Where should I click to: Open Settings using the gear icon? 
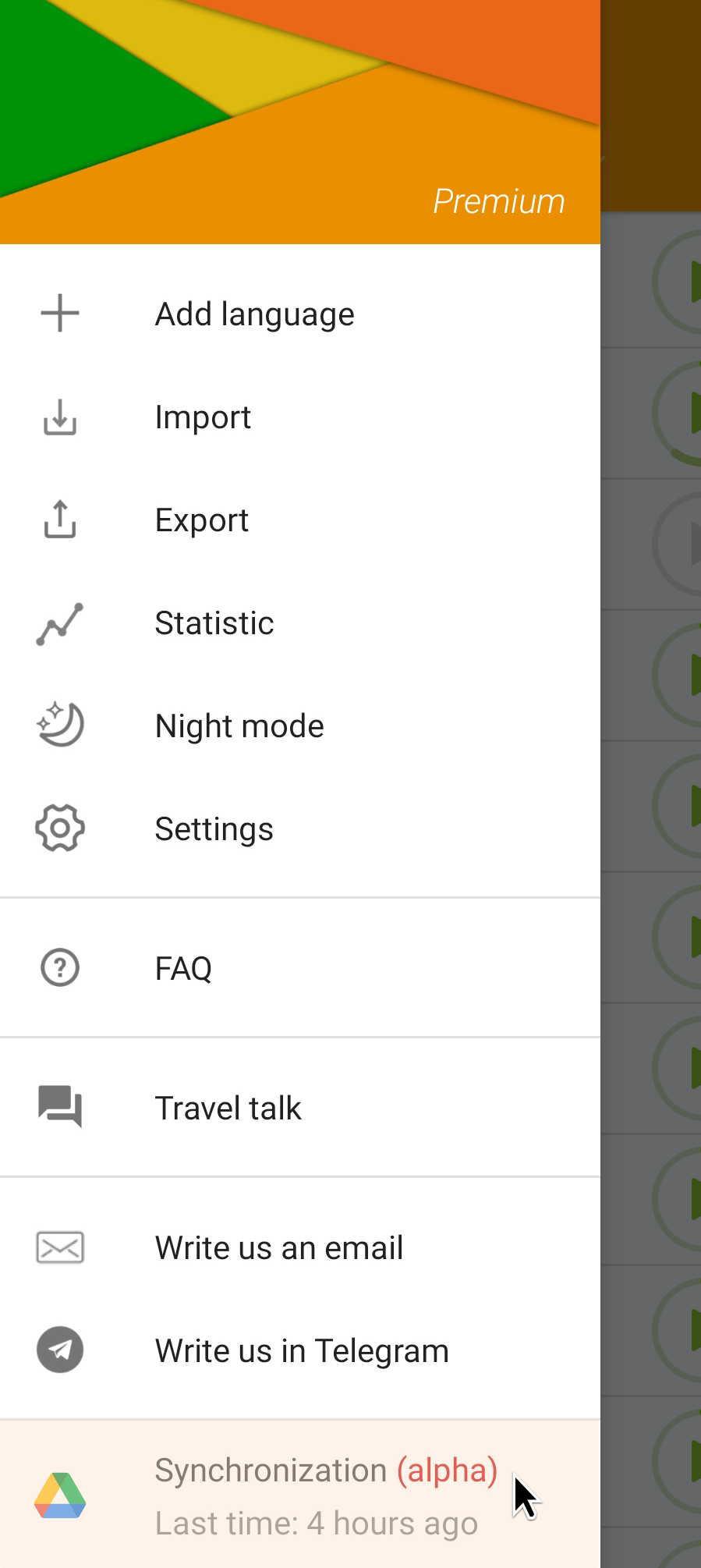pos(59,828)
